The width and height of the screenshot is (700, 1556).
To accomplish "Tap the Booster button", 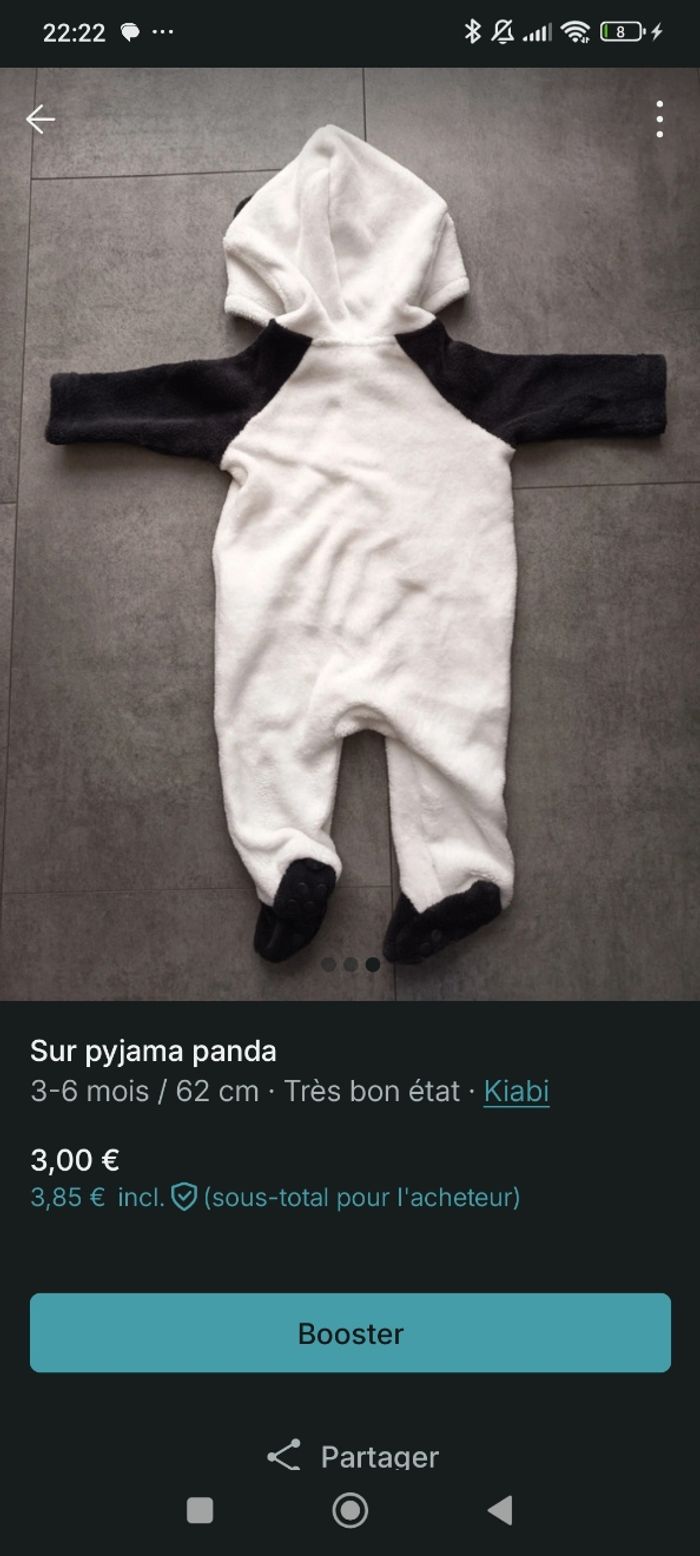I will tap(350, 1333).
